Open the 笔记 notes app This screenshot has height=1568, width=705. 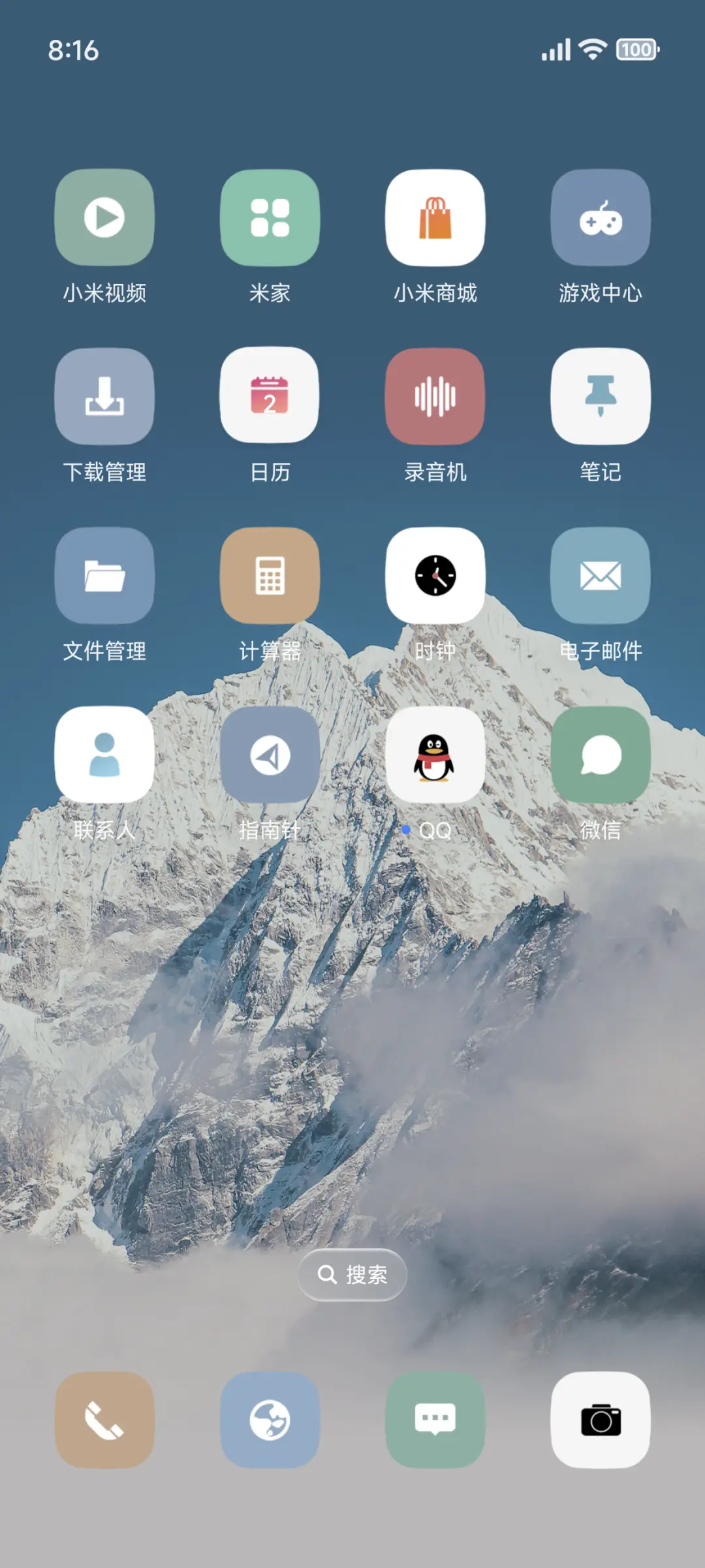600,396
